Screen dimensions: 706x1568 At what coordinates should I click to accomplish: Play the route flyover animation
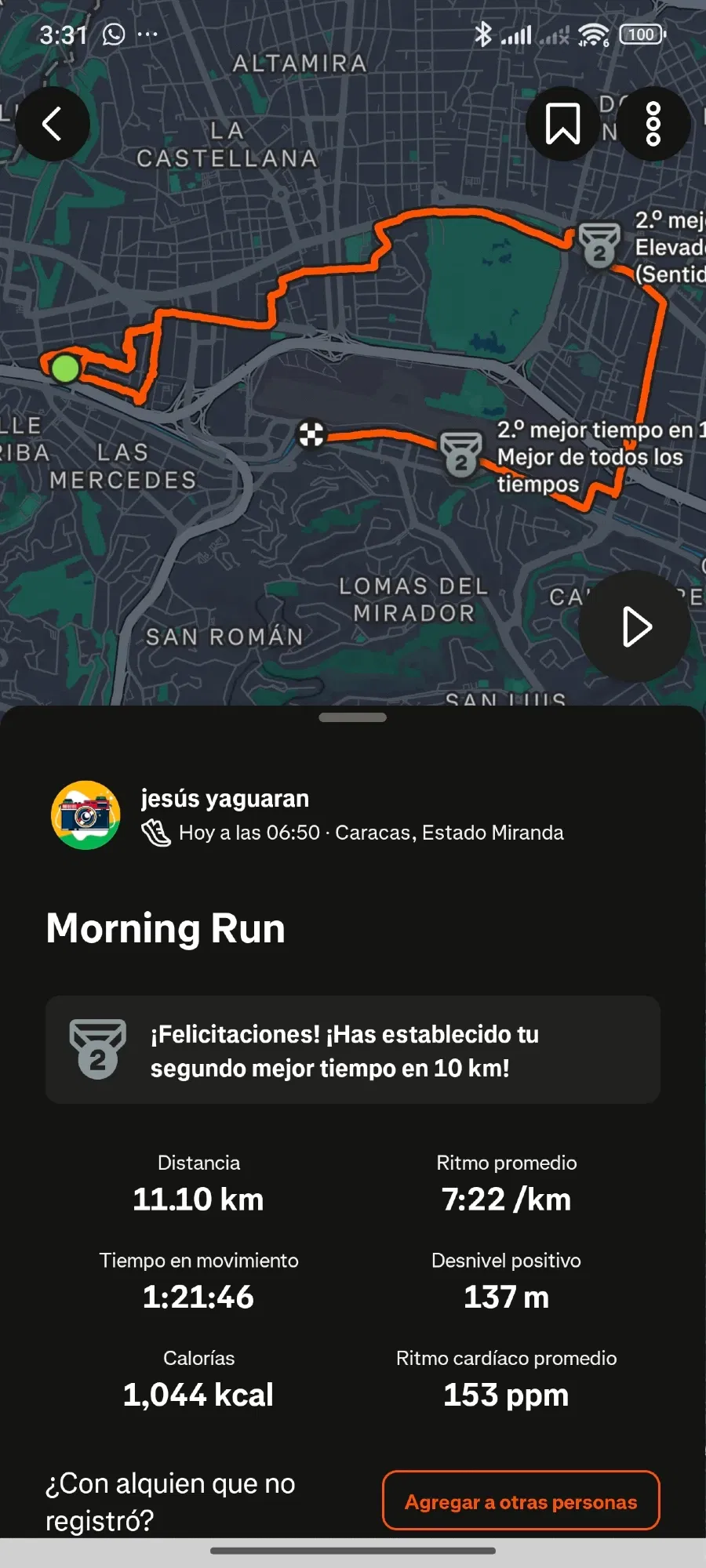(635, 626)
